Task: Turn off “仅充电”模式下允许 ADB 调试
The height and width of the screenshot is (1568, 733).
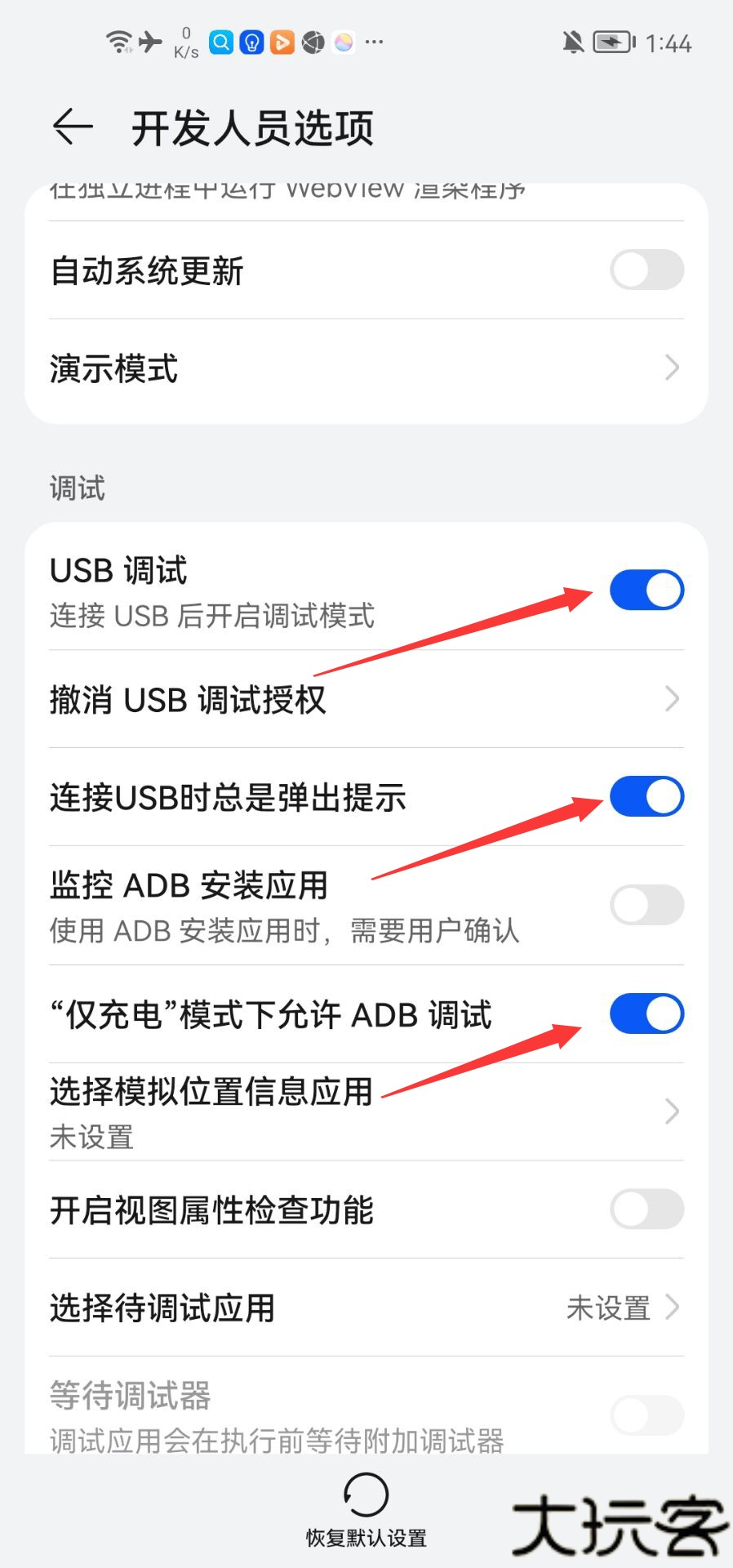Action: click(646, 1014)
